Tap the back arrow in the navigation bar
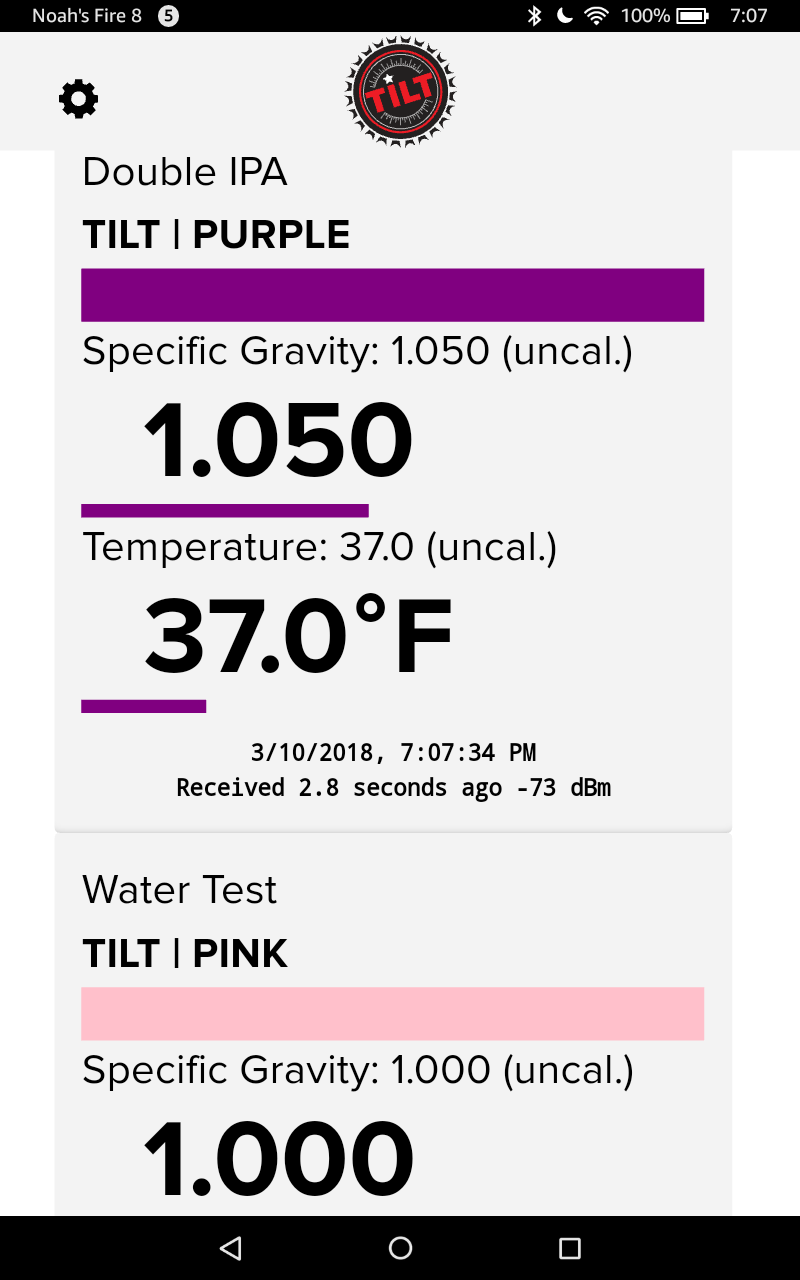The image size is (800, 1280). pyautogui.click(x=230, y=1248)
